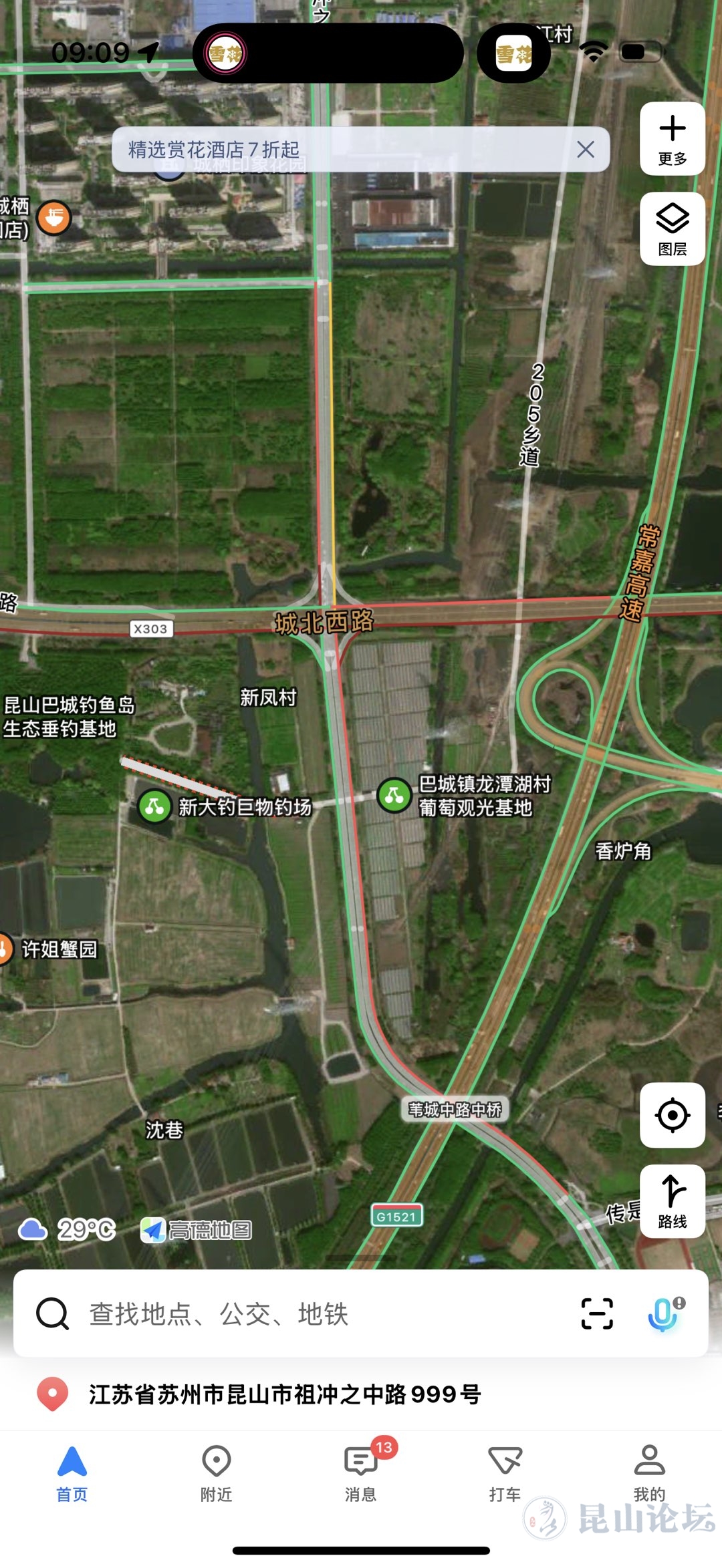Screen dimensions: 722x1568
Task: Open the scan icon in search bar
Action: pos(596,1313)
